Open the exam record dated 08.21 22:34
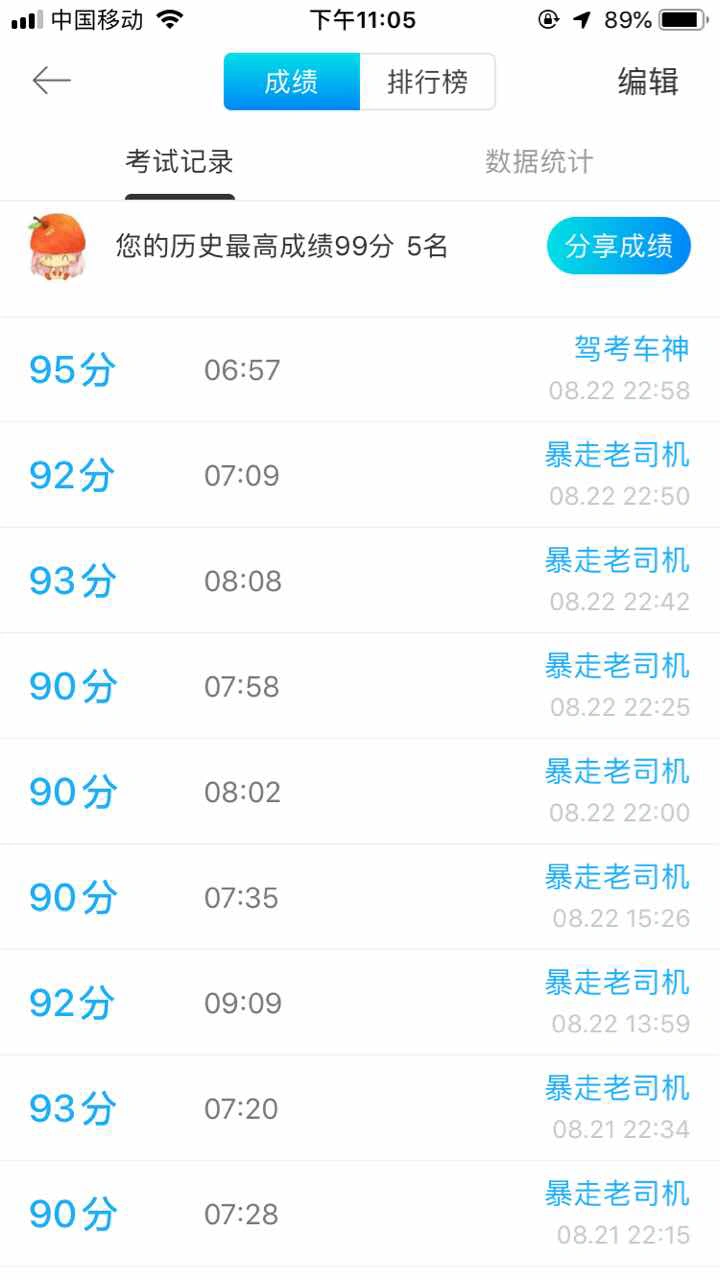 pyautogui.click(x=360, y=1108)
